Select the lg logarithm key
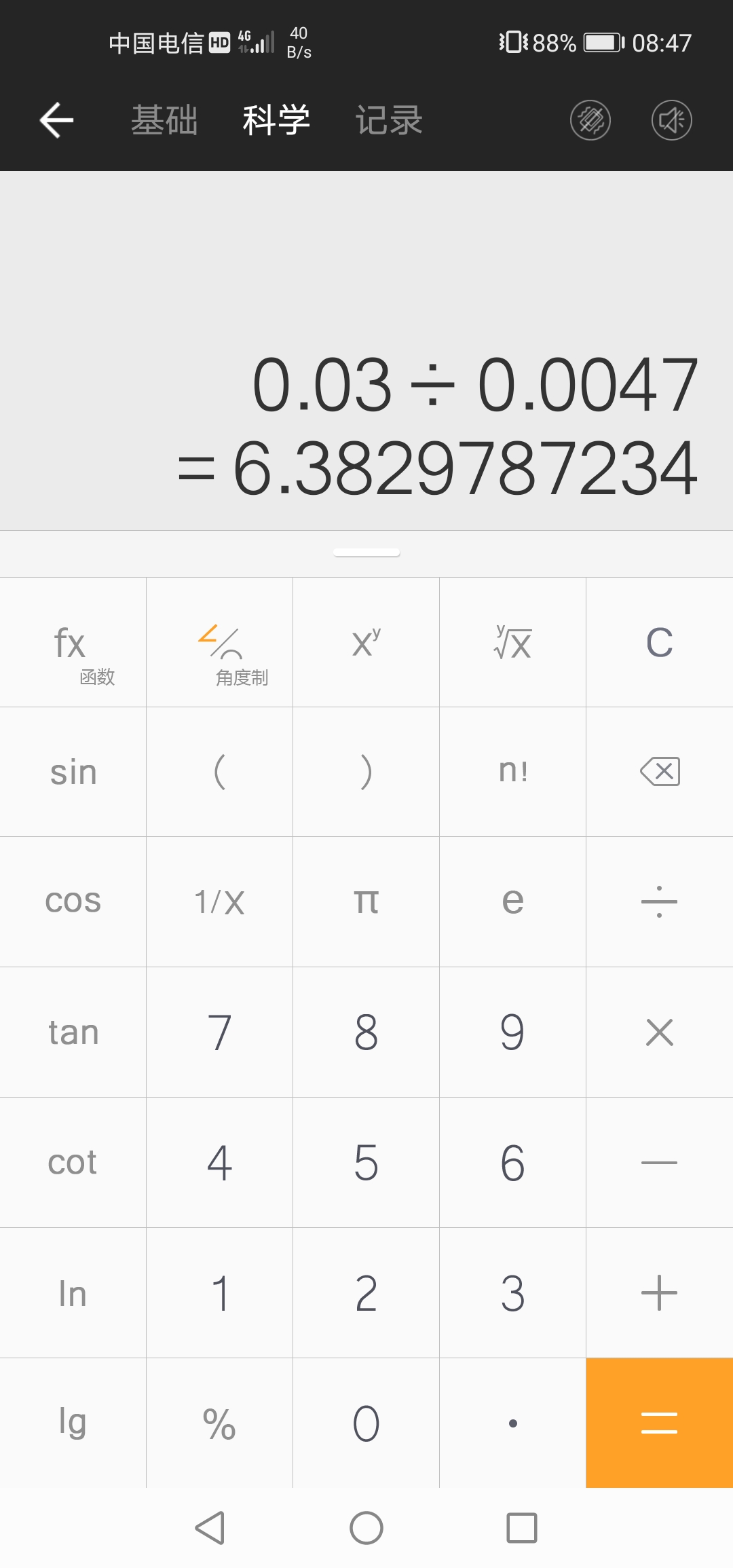 pyautogui.click(x=73, y=1423)
